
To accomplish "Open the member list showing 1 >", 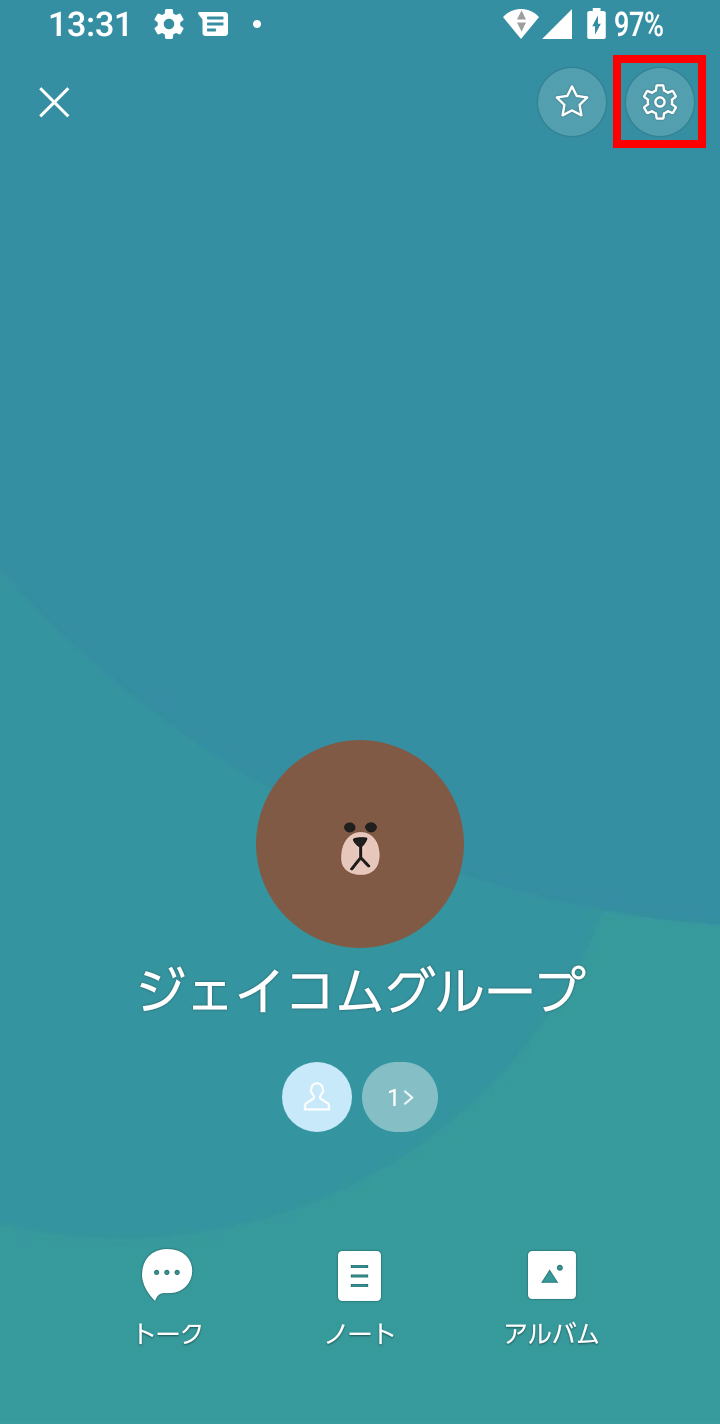I will (x=400, y=1097).
